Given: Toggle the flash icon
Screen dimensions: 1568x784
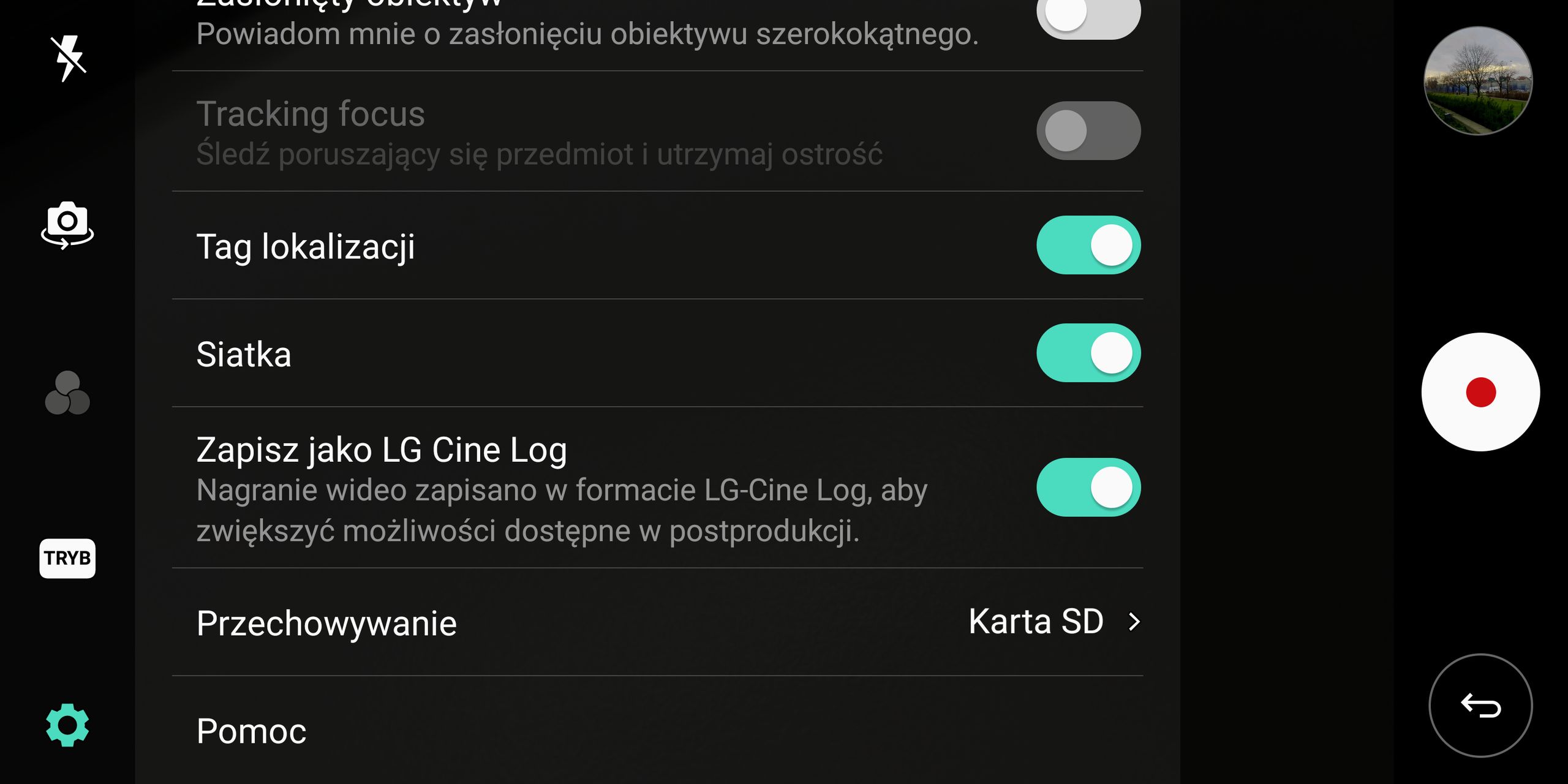Looking at the screenshot, I should 68,59.
